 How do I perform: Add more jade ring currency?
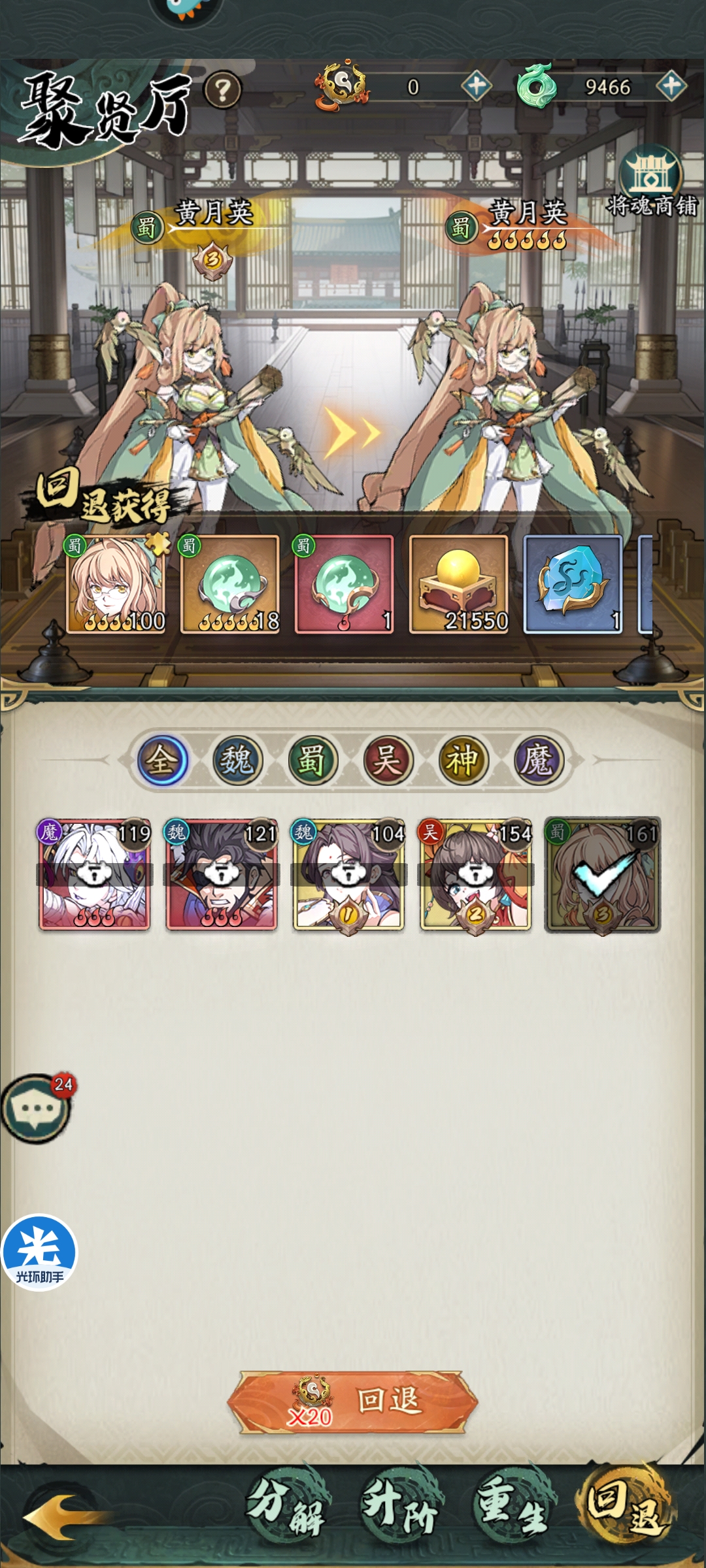click(671, 86)
